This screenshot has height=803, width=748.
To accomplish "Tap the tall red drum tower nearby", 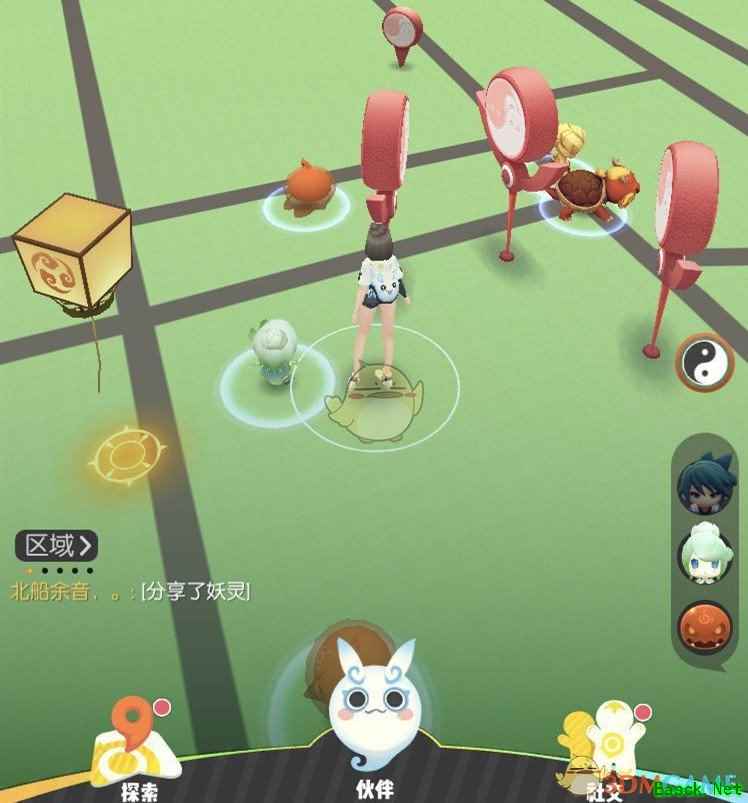I will (385, 155).
